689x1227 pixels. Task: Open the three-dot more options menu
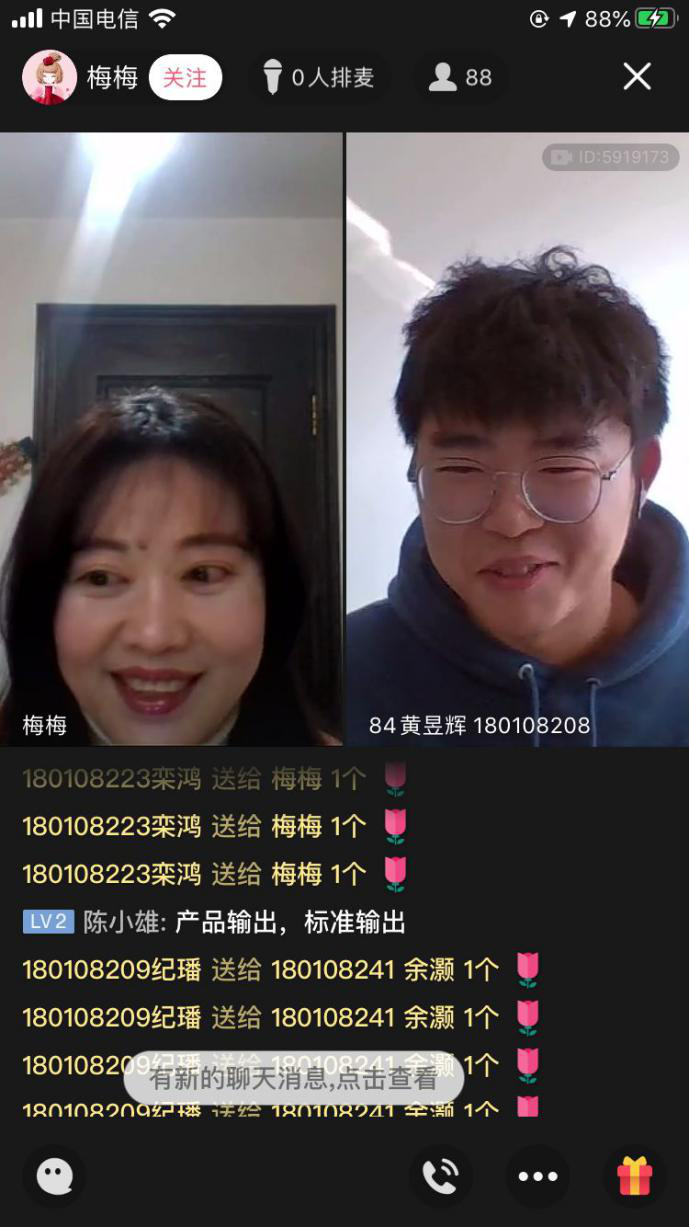point(537,1176)
